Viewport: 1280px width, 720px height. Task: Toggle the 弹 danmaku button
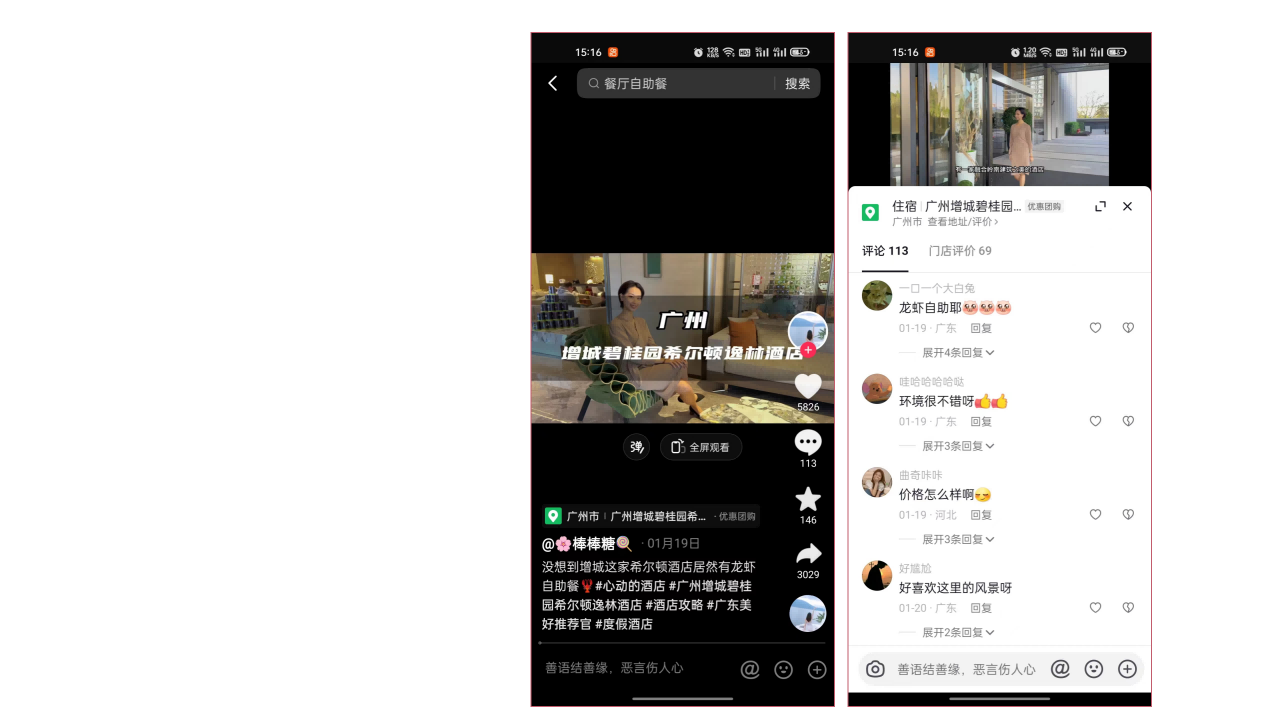pyautogui.click(x=636, y=447)
